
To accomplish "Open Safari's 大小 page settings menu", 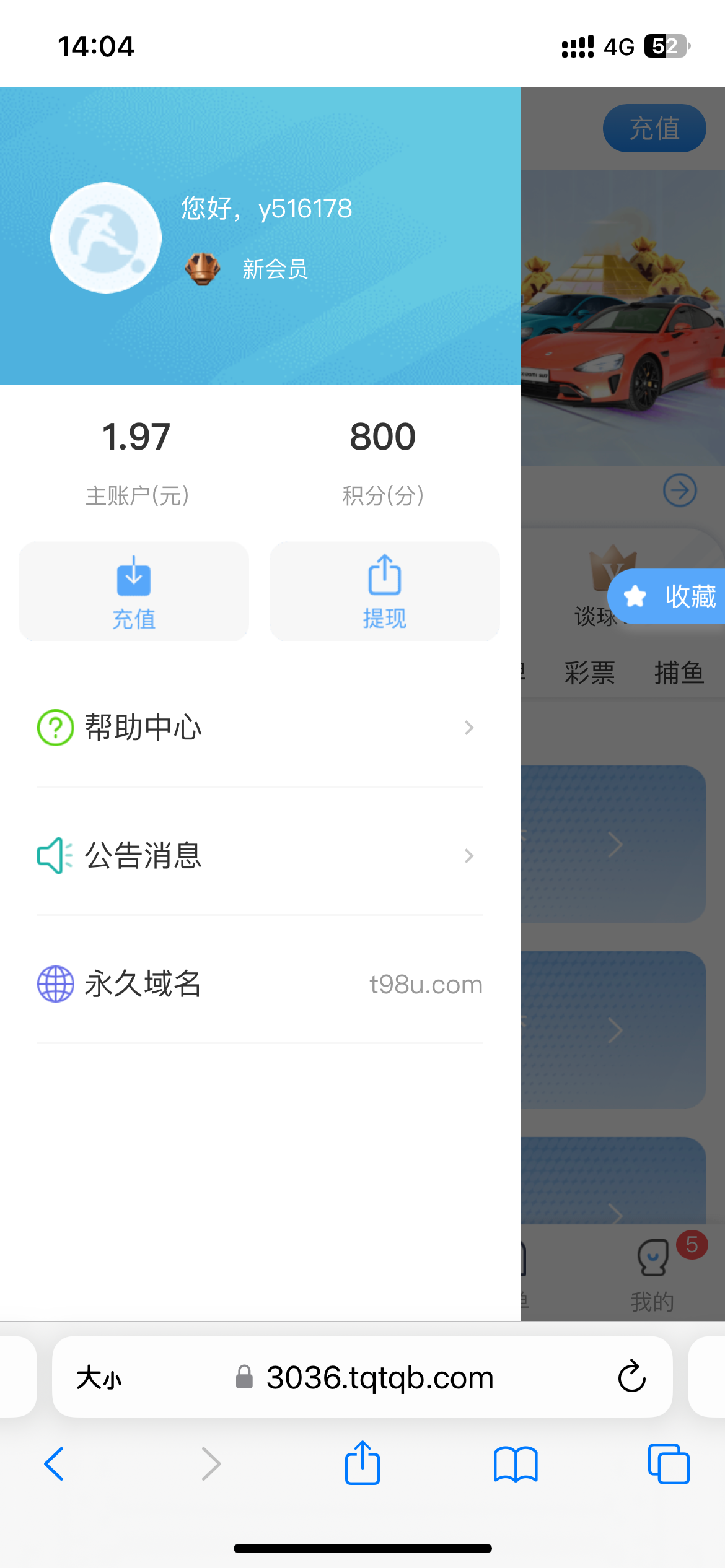I will (x=99, y=1378).
